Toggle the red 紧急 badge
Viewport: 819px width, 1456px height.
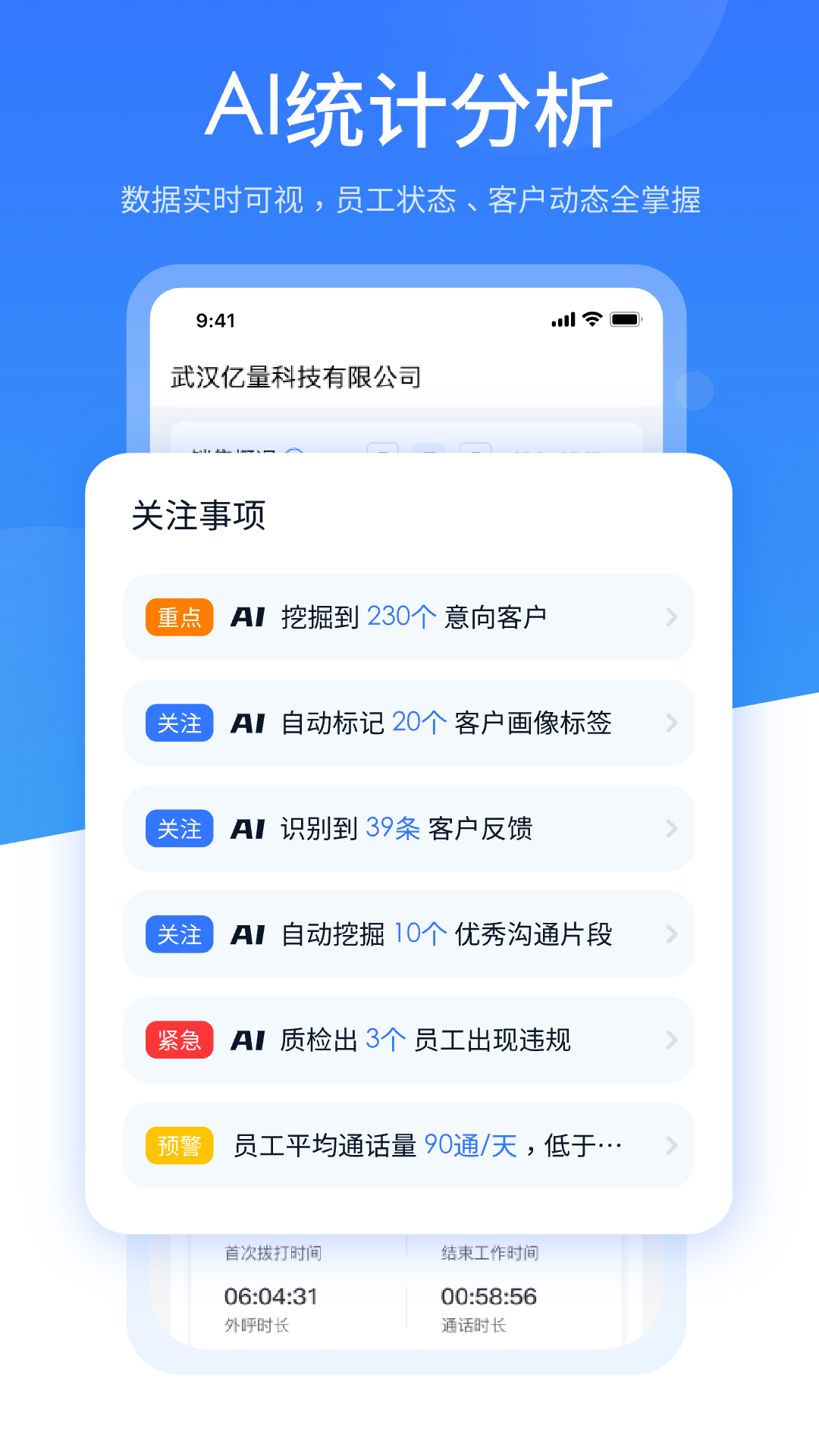(x=178, y=1040)
